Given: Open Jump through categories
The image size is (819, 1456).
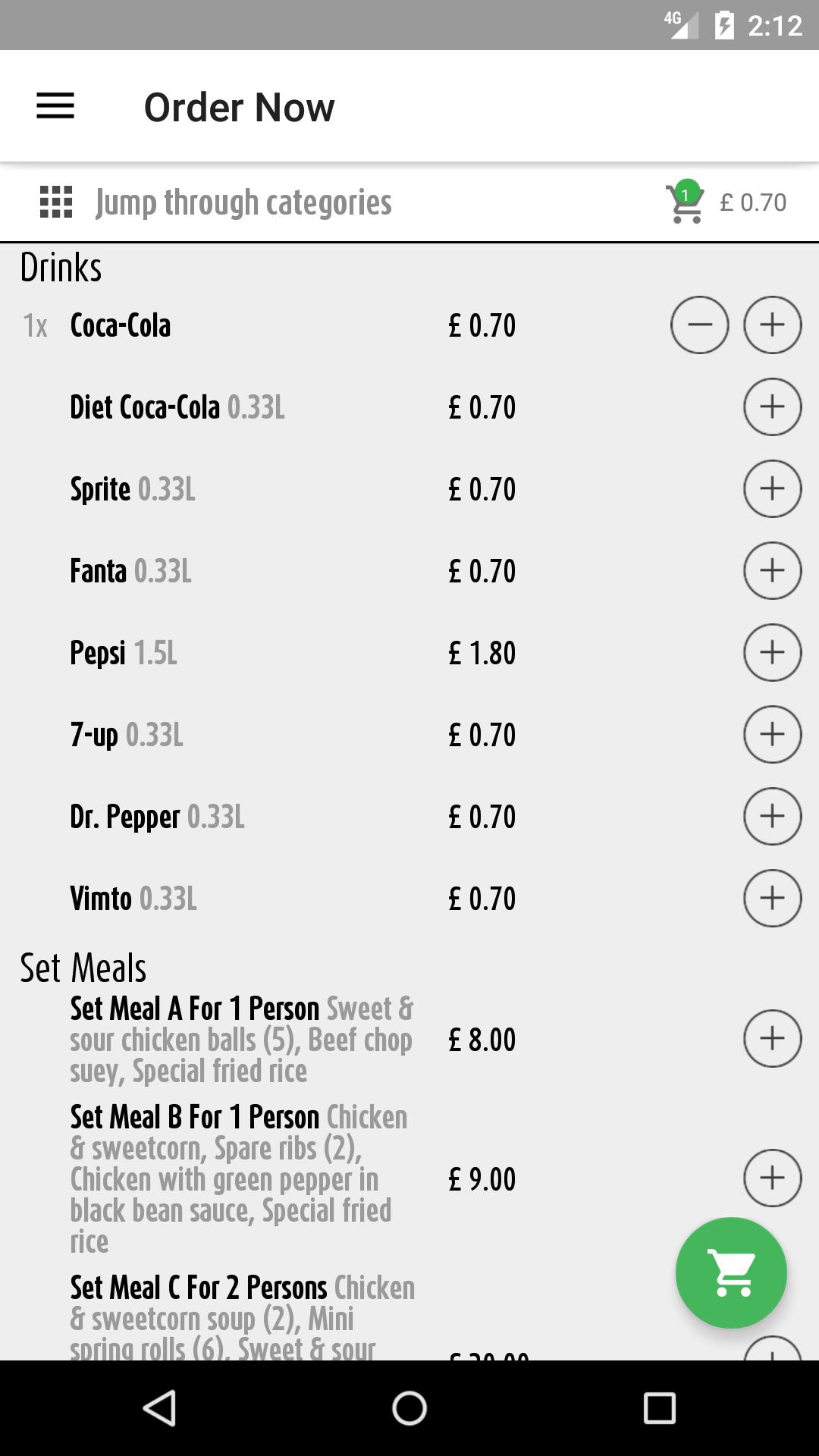Looking at the screenshot, I should click(216, 202).
